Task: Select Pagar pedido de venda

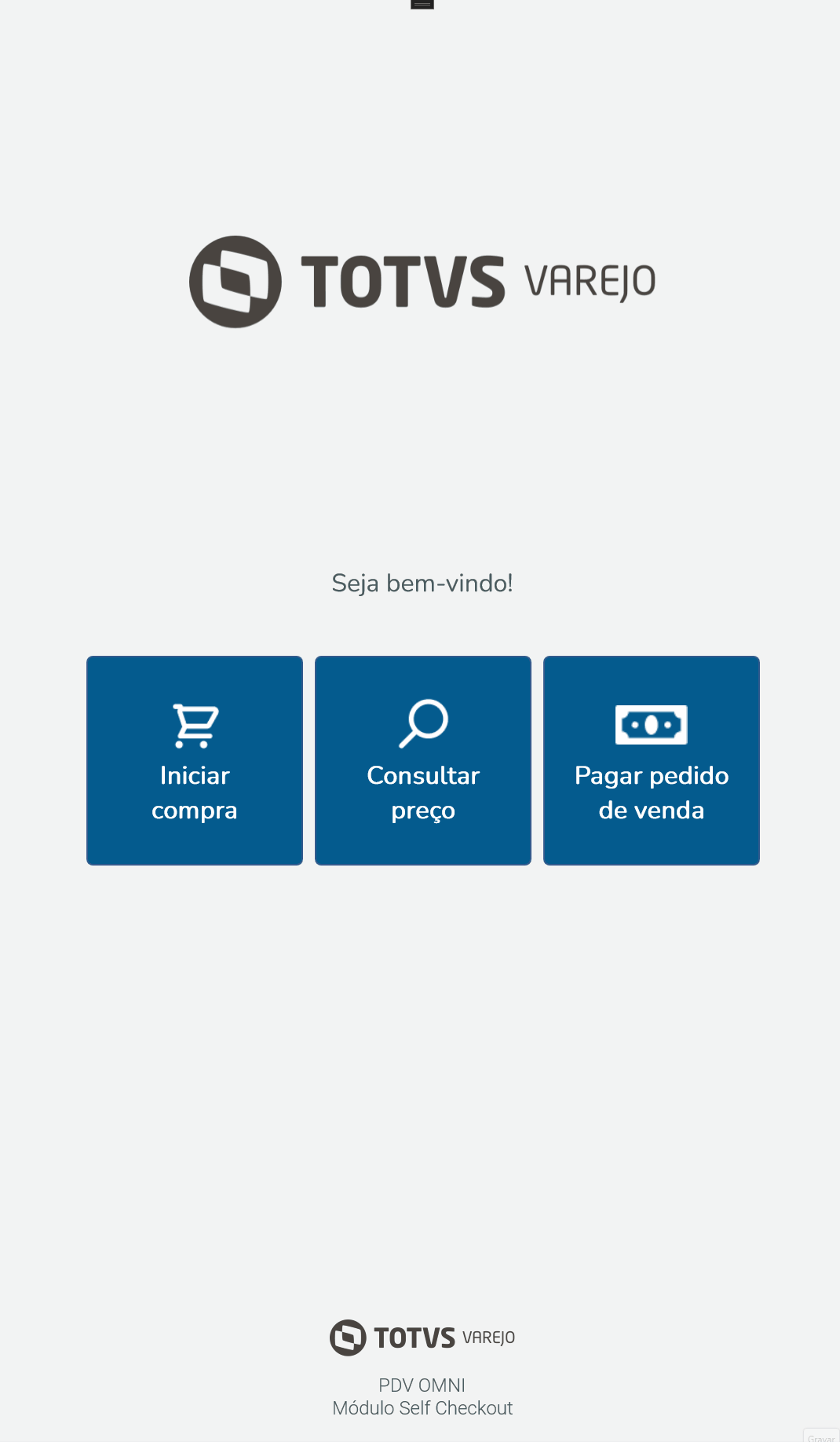Action: click(x=651, y=760)
